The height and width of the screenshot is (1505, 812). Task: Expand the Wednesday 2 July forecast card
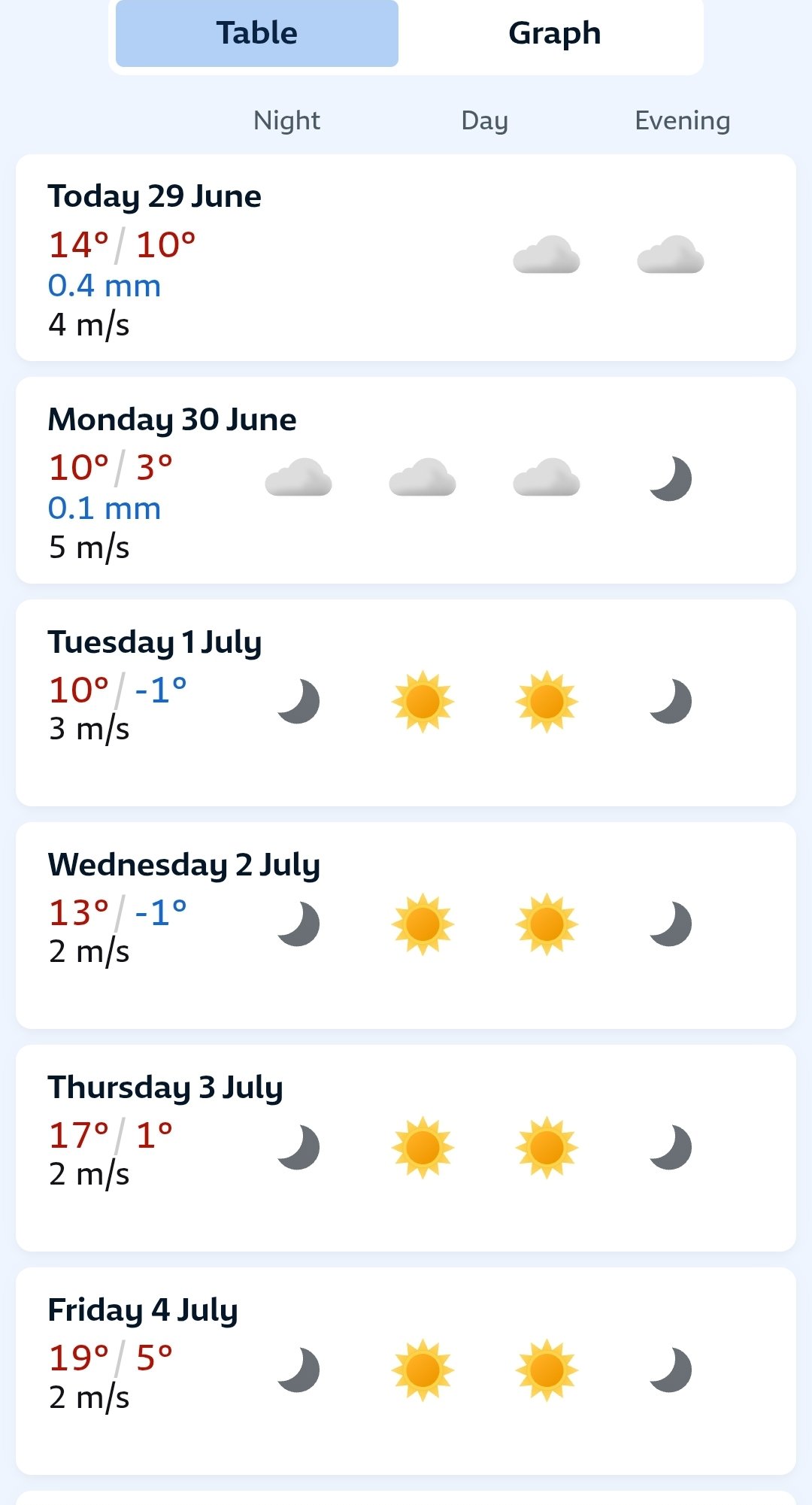coord(406,926)
